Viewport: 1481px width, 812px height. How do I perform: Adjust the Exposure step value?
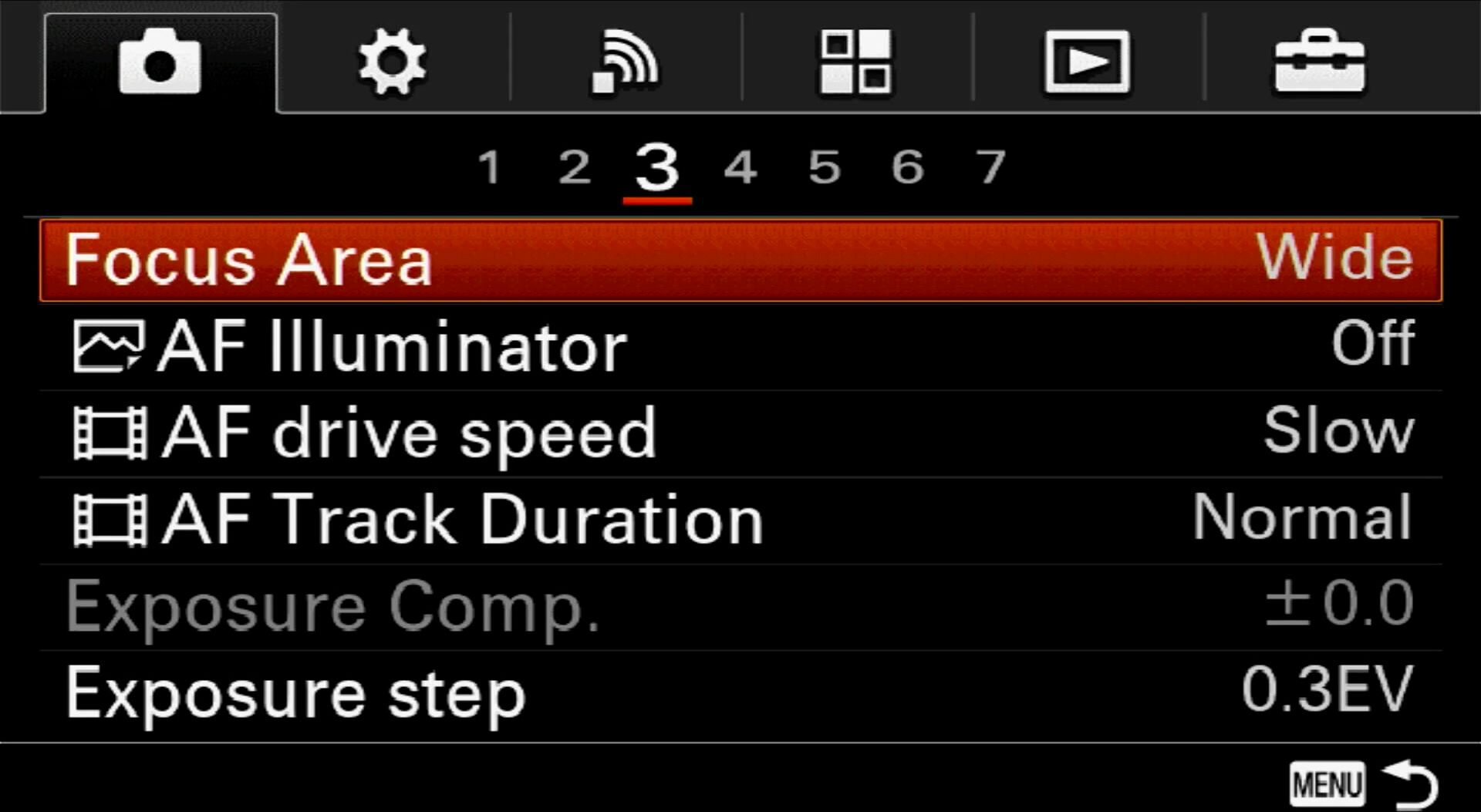tap(740, 692)
